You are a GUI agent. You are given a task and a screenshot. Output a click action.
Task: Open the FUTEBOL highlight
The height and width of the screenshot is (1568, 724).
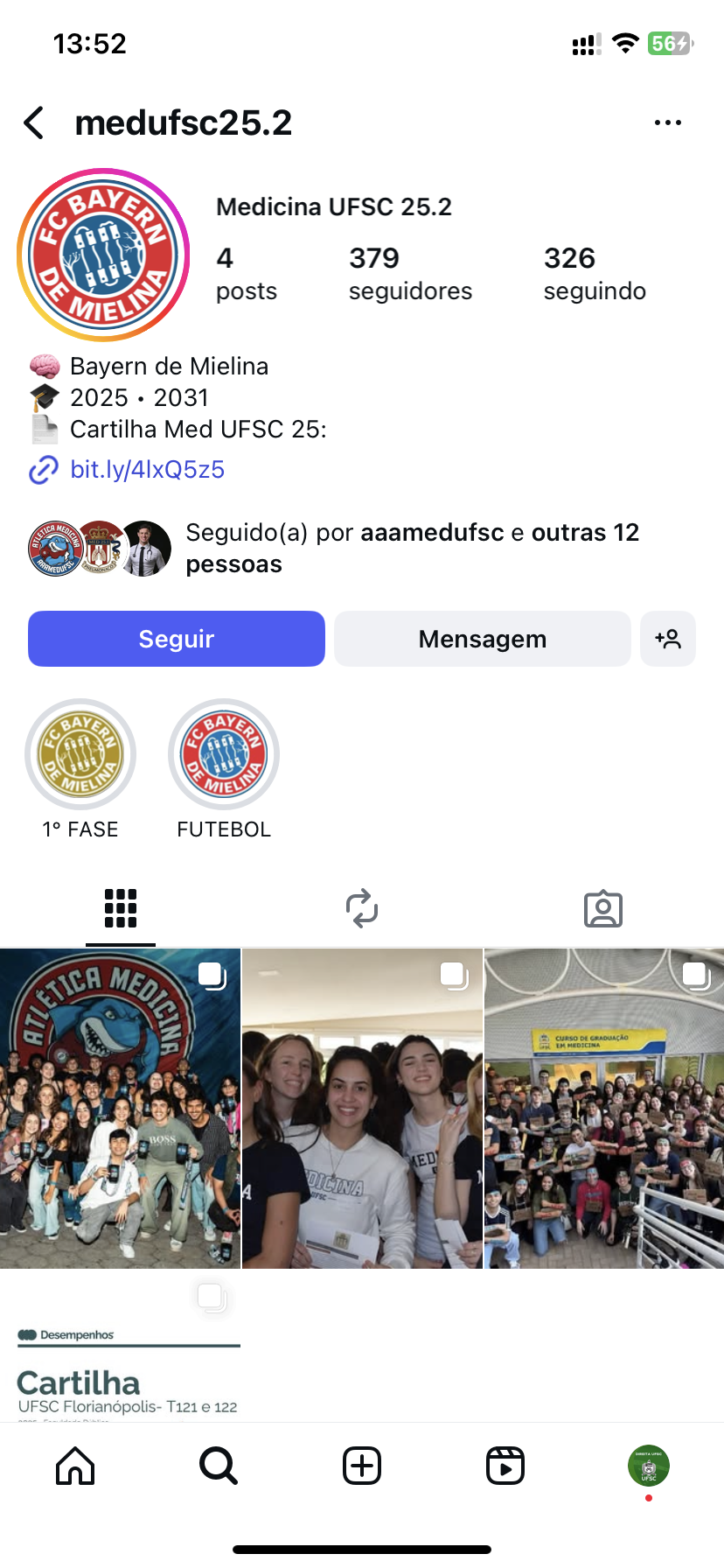[x=224, y=754]
